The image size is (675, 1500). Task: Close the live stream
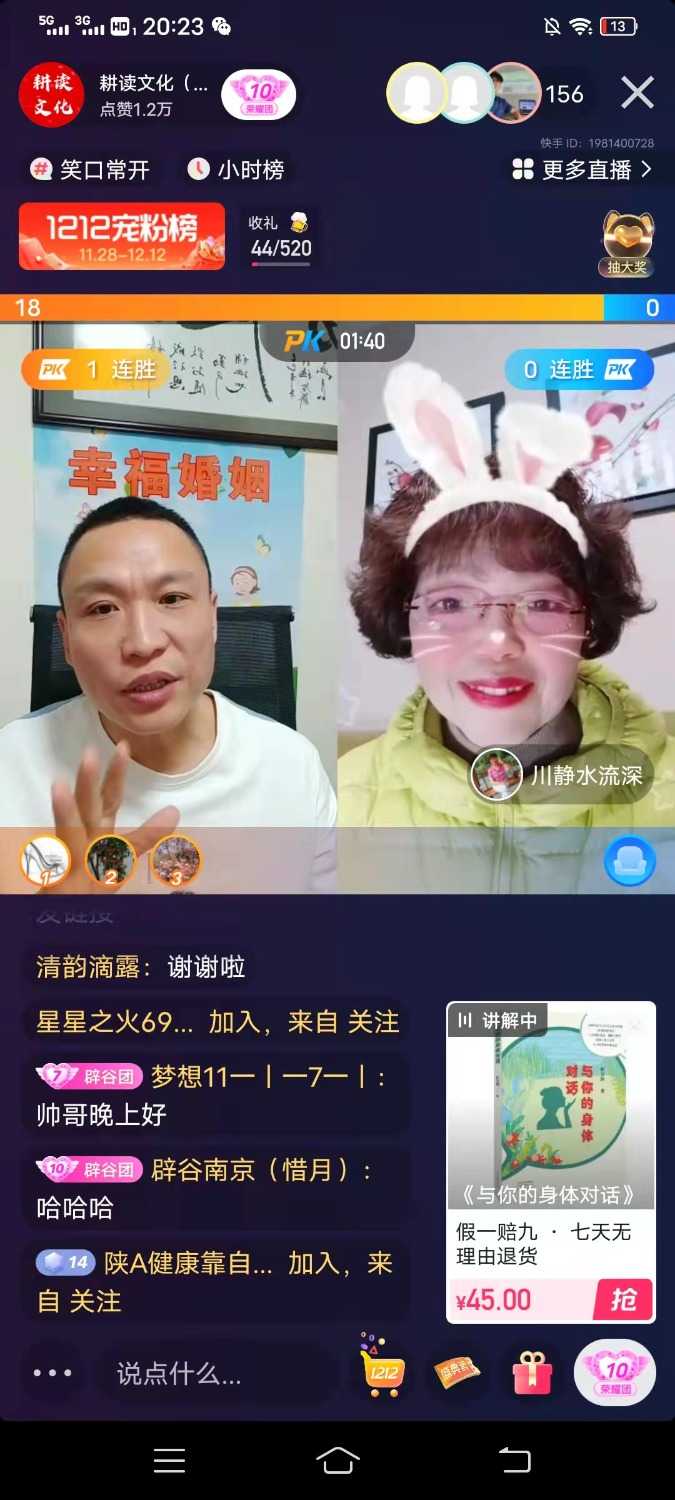coord(637,94)
